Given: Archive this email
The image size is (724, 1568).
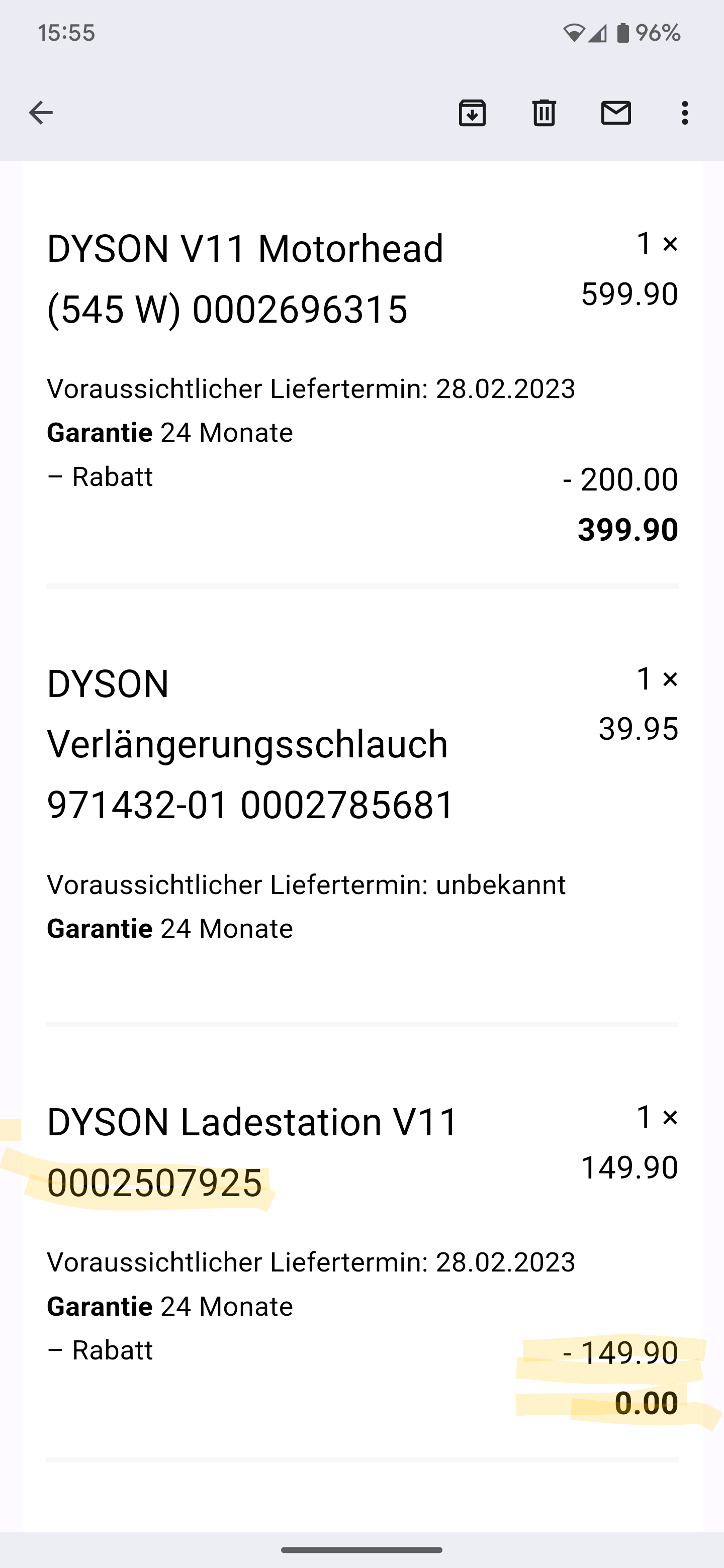Looking at the screenshot, I should [472, 113].
